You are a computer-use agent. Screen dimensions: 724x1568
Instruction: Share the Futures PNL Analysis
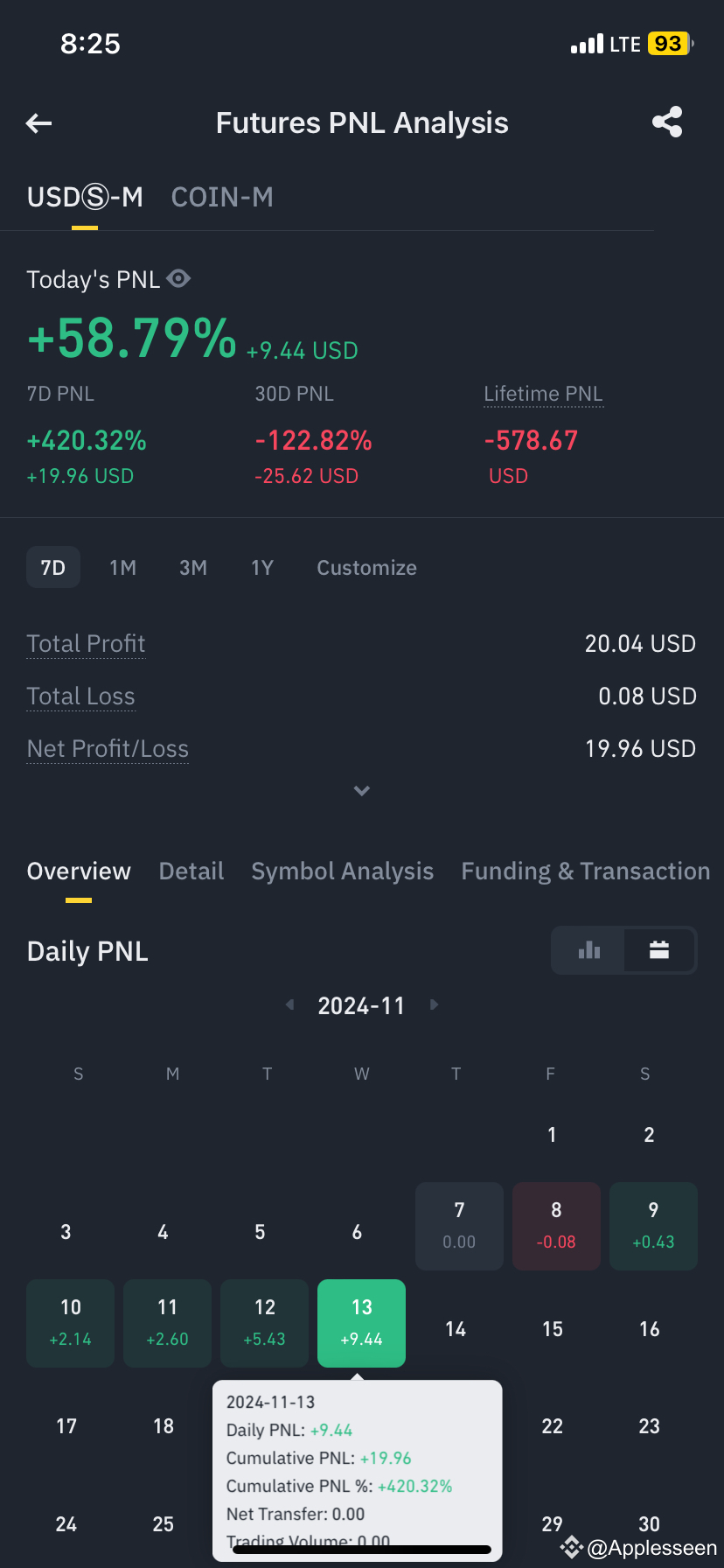point(667,122)
